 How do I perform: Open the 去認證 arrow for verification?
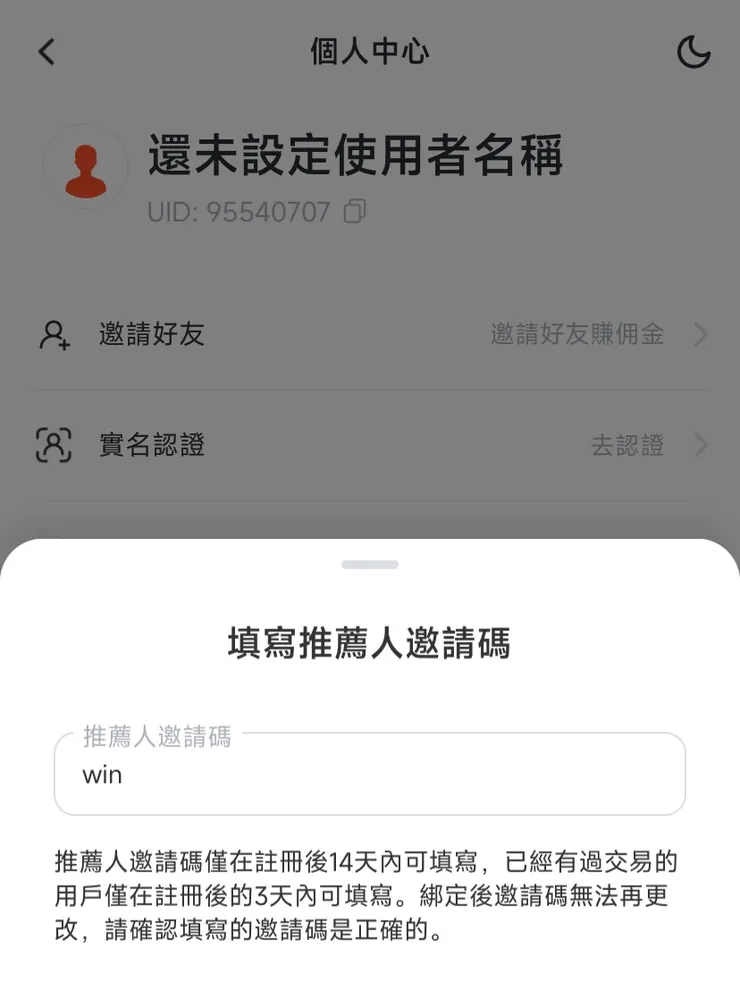coord(699,445)
